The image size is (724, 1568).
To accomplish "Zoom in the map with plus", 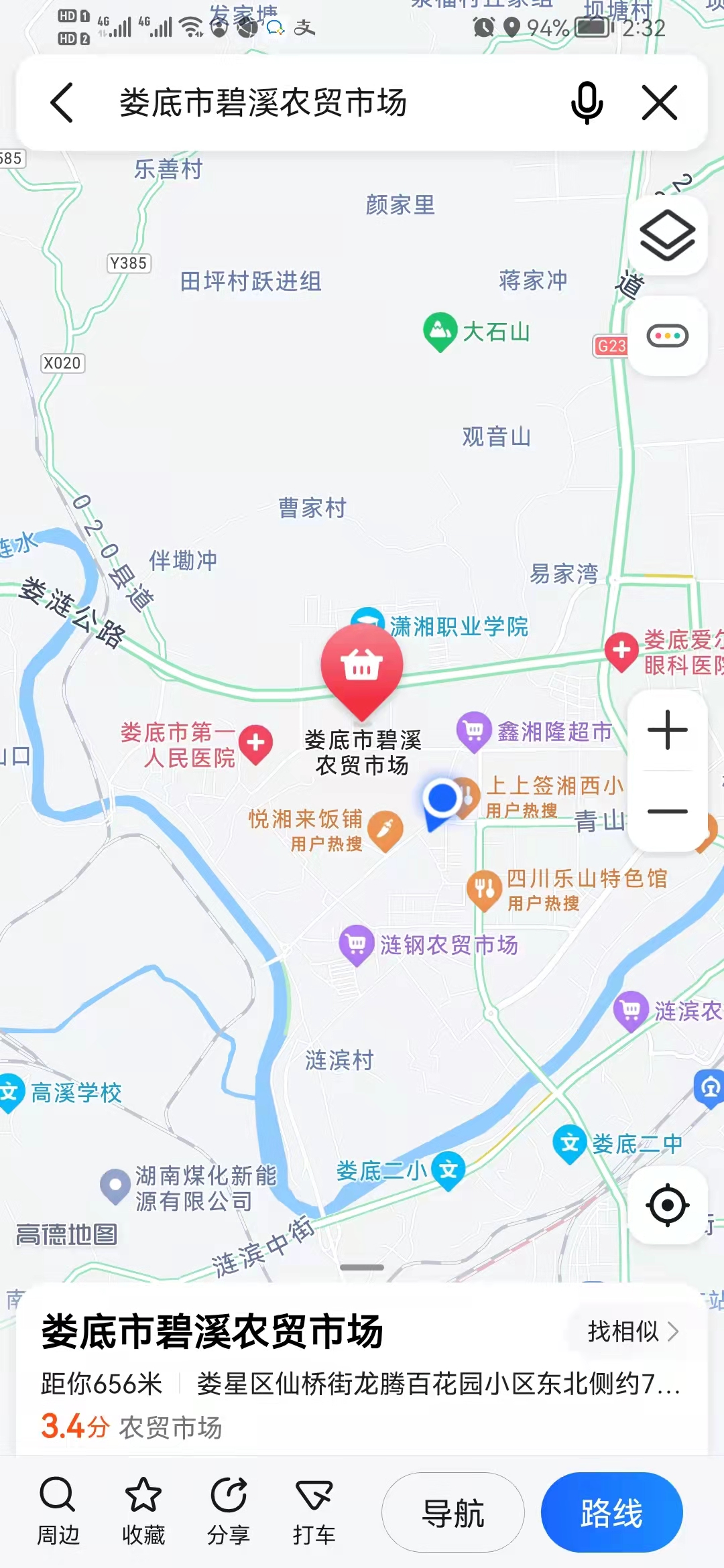I will click(x=667, y=730).
